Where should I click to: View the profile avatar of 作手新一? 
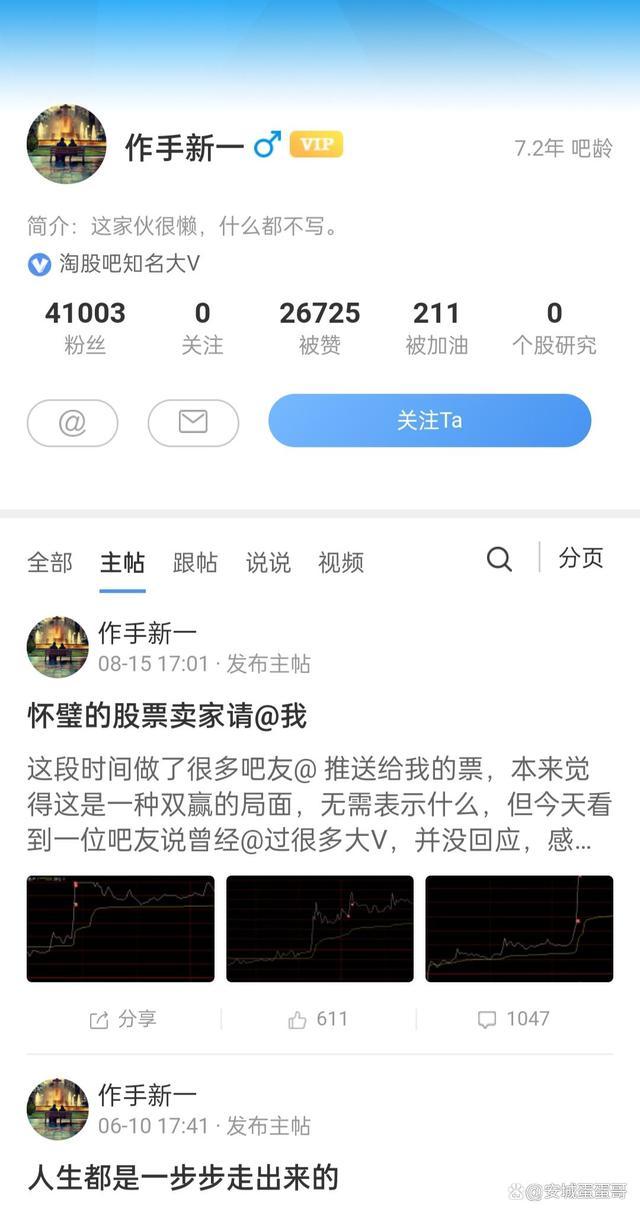point(66,144)
